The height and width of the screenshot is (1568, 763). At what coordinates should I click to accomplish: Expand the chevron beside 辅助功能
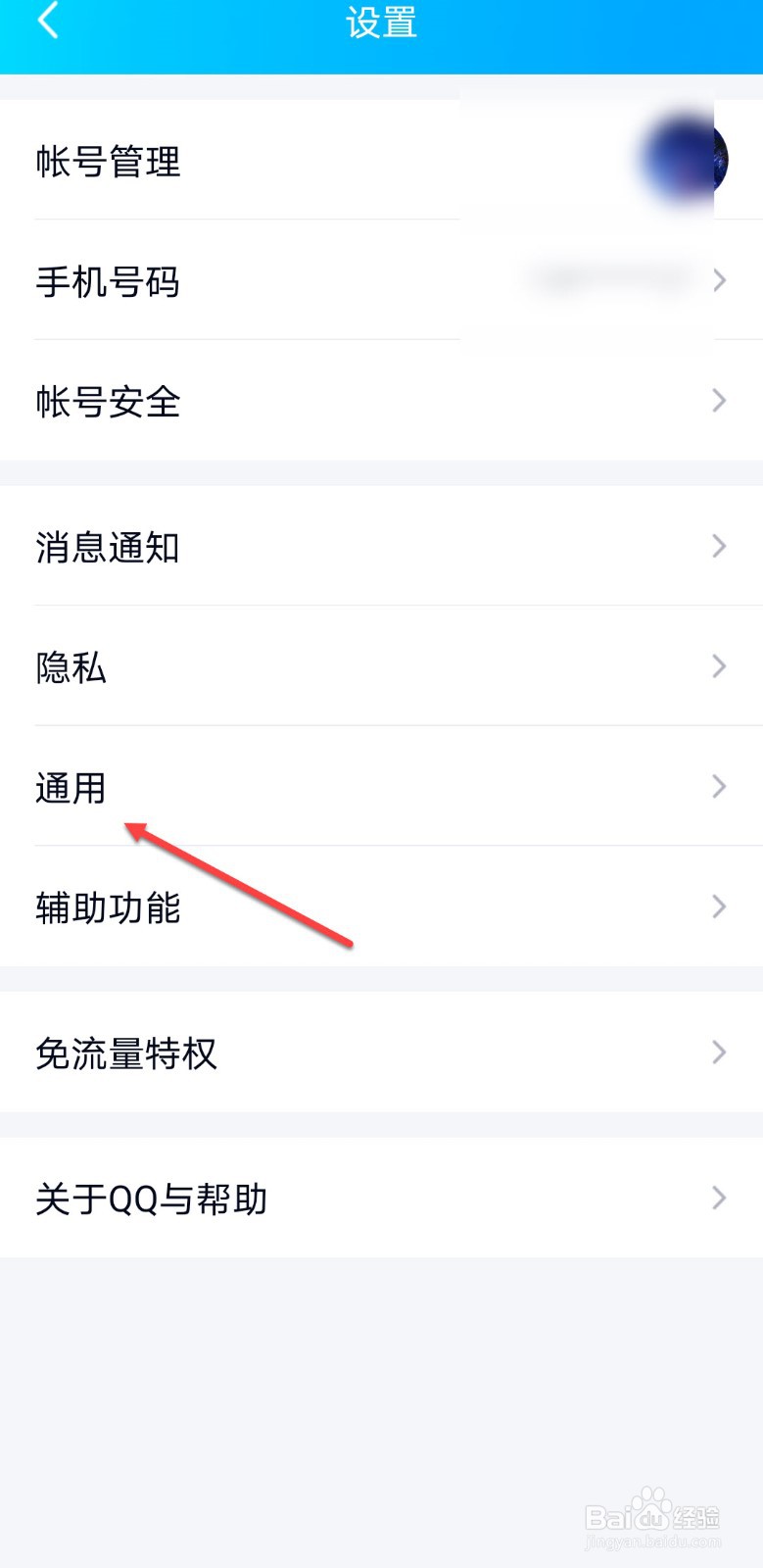pos(718,906)
